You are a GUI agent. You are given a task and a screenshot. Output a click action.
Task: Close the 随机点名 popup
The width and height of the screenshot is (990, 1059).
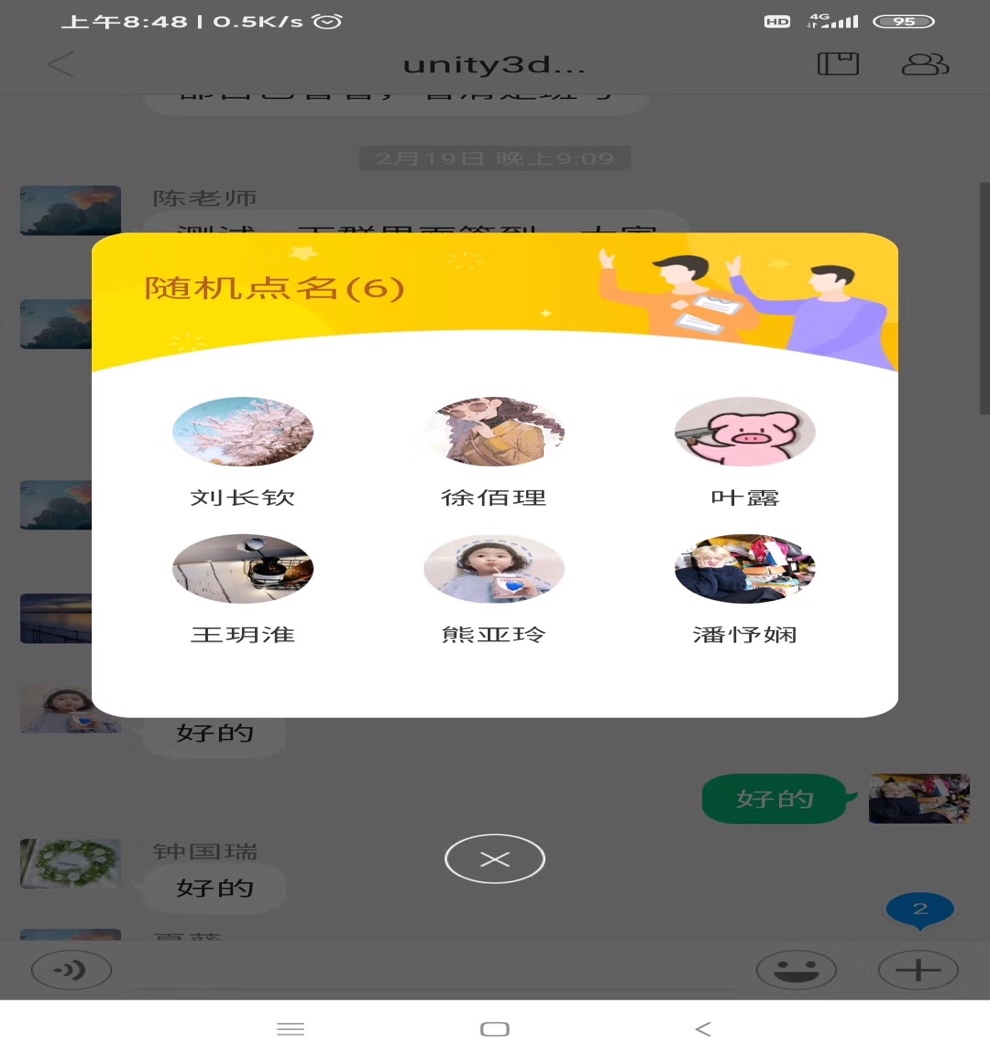click(x=495, y=858)
